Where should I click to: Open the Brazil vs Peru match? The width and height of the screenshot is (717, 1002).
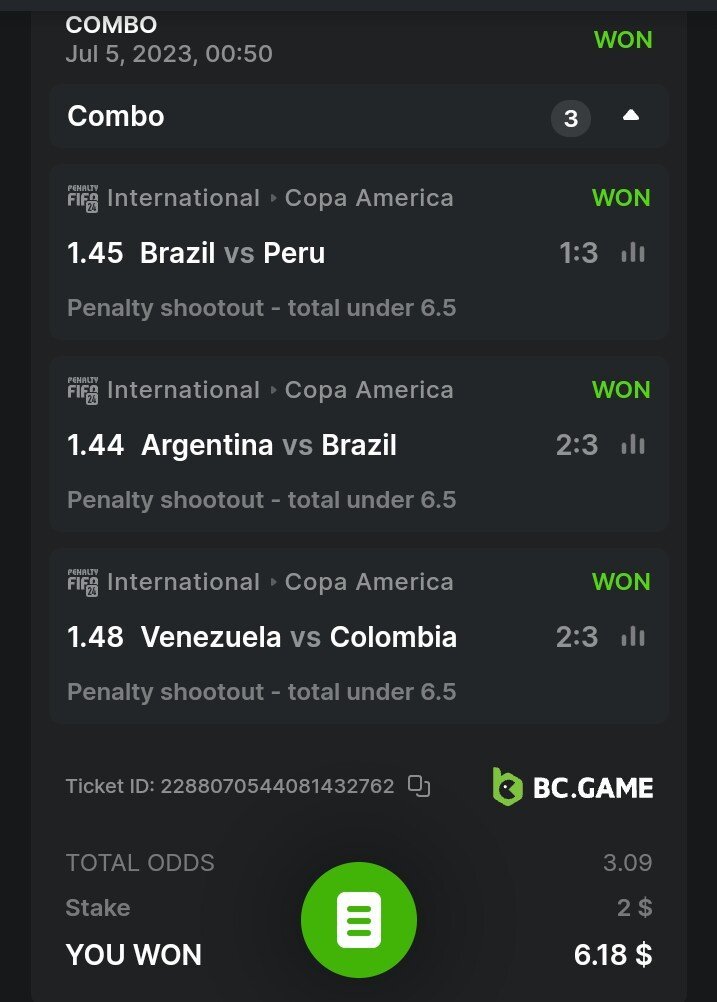[232, 253]
